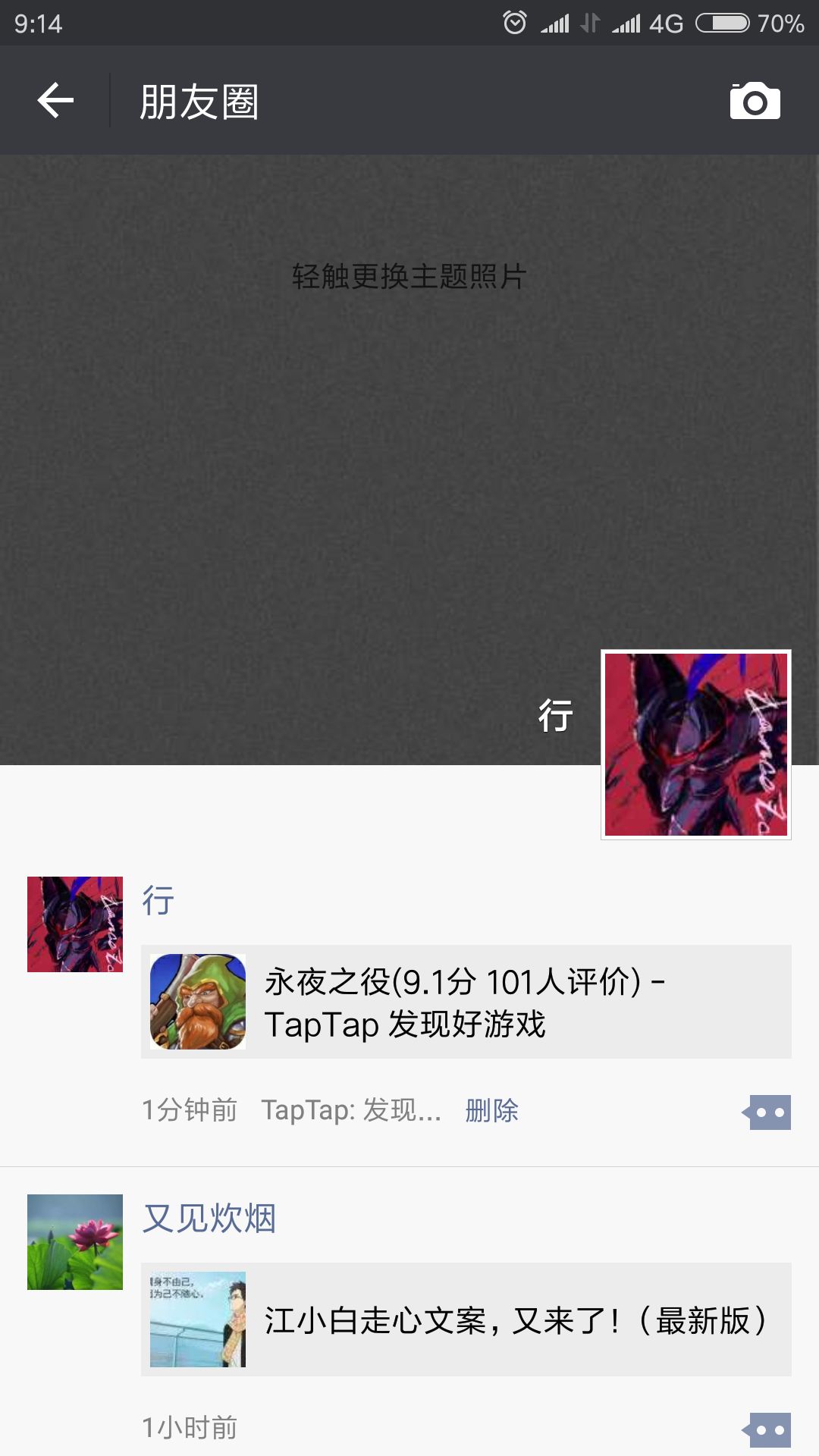View your profile photo next to 行

[x=695, y=745]
